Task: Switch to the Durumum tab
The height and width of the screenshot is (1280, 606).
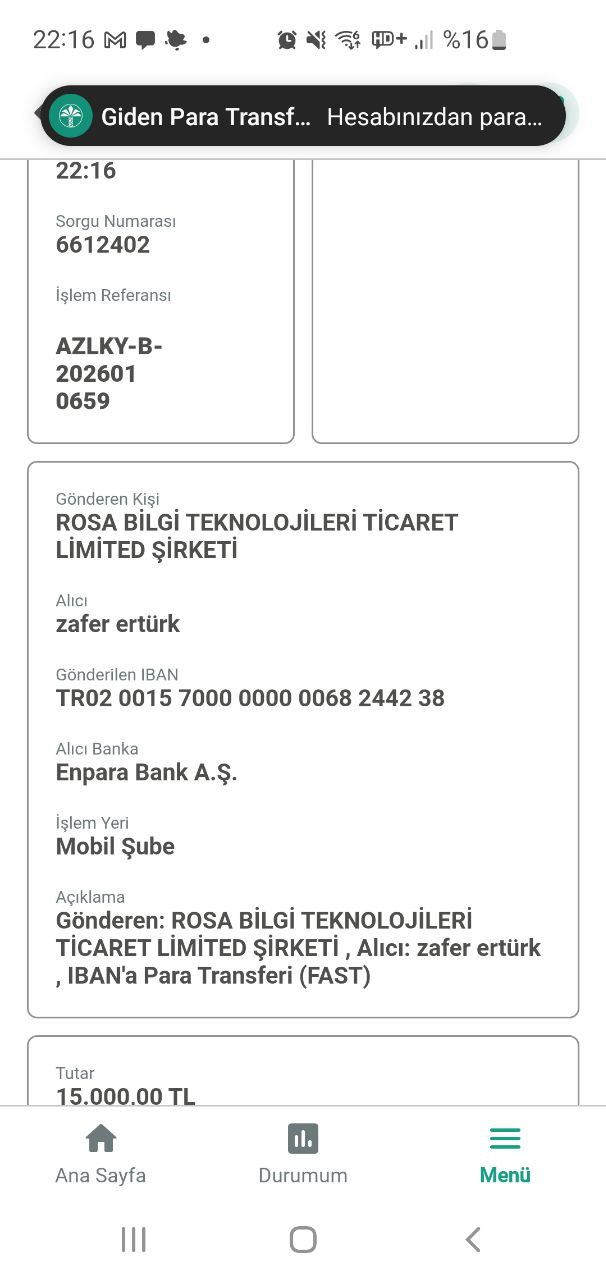Action: (x=303, y=1154)
